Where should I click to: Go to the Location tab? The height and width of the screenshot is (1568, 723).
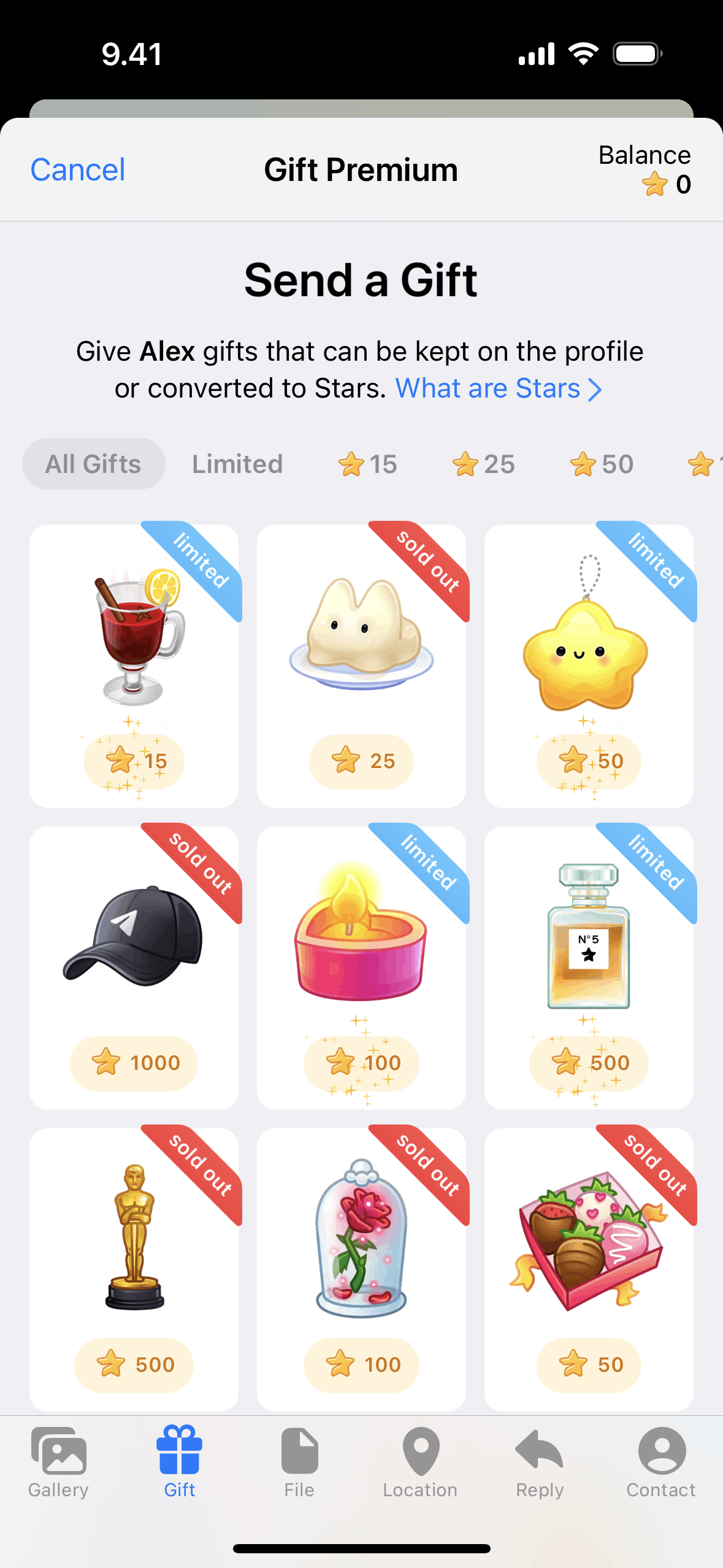click(420, 1462)
